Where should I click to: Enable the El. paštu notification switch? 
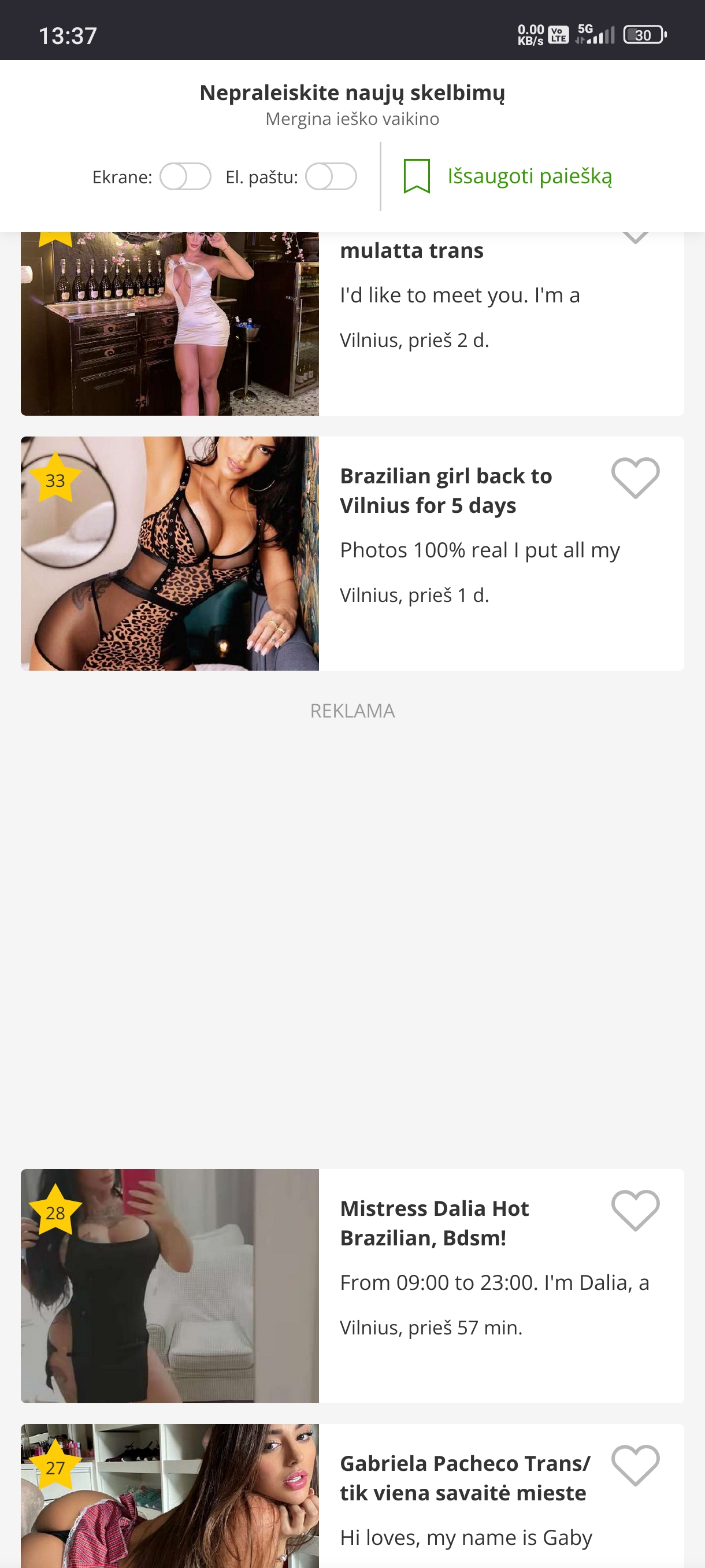point(331,176)
